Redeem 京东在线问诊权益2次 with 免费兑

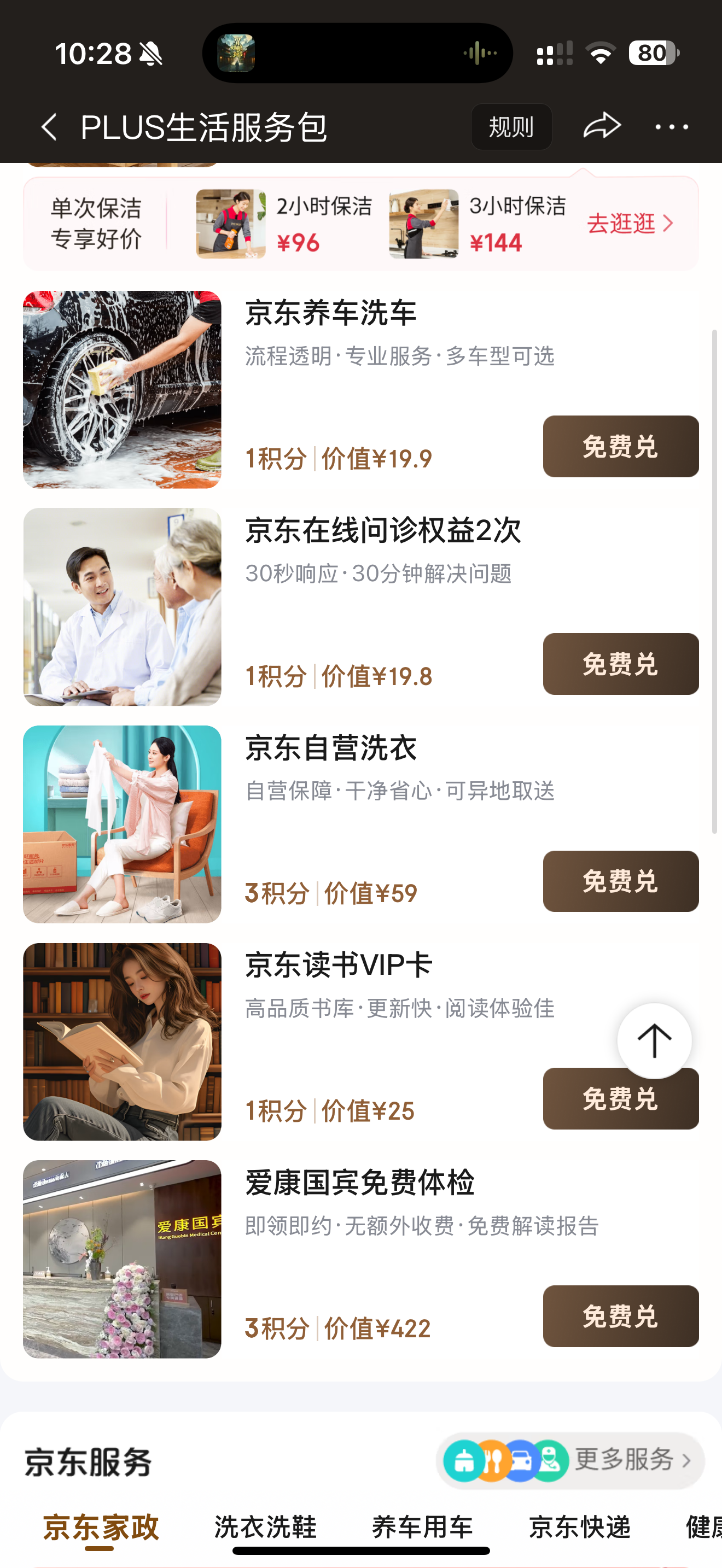point(620,664)
